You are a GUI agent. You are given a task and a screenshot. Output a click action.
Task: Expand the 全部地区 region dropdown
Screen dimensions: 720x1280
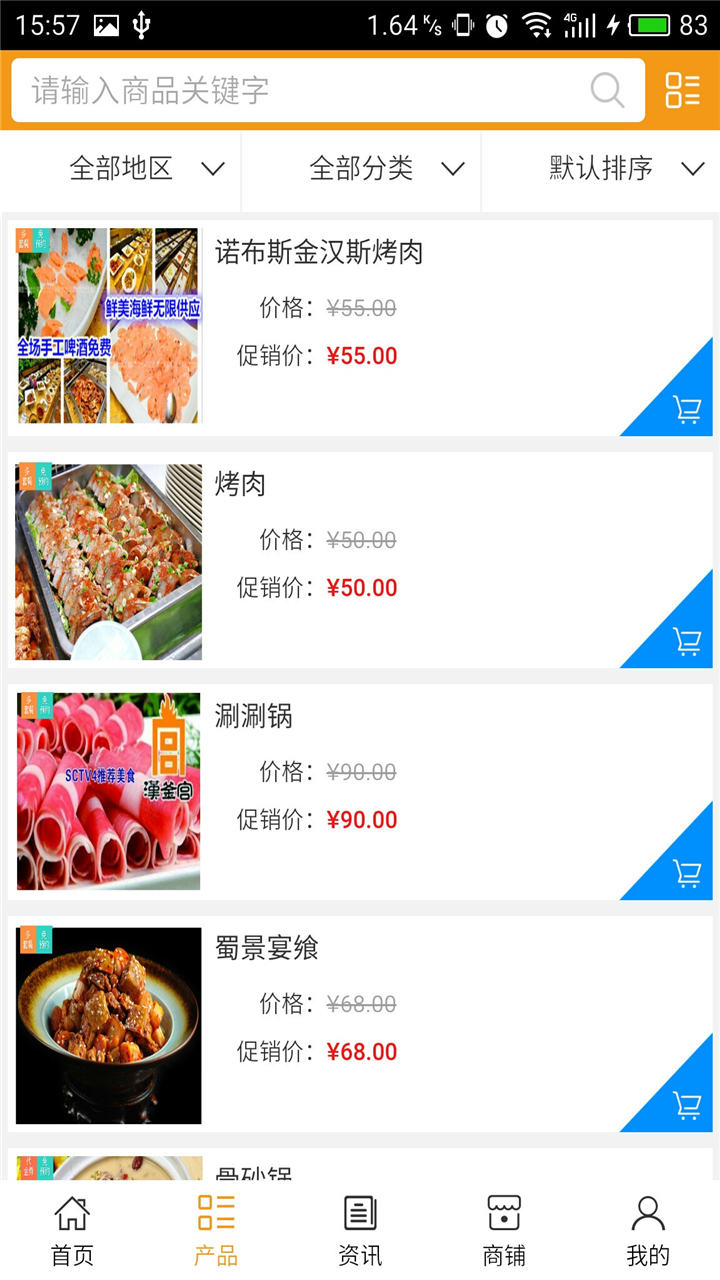[x=145, y=169]
